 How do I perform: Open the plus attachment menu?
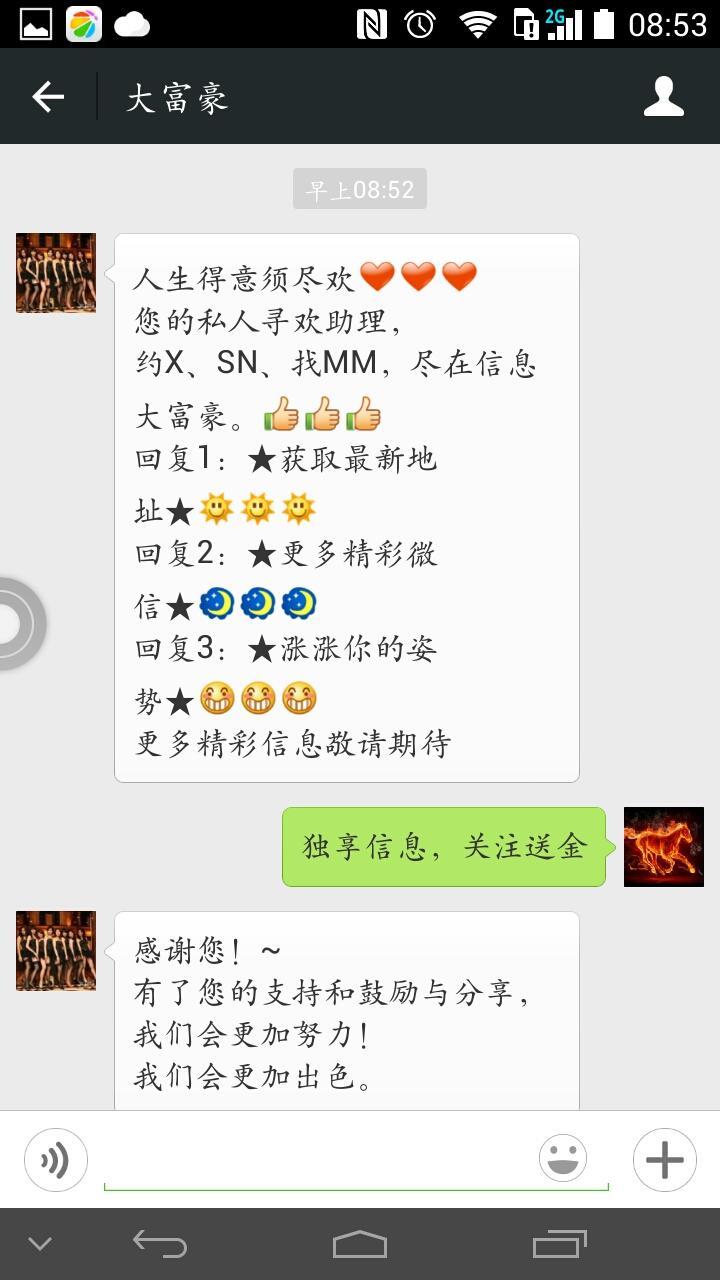tap(664, 1160)
